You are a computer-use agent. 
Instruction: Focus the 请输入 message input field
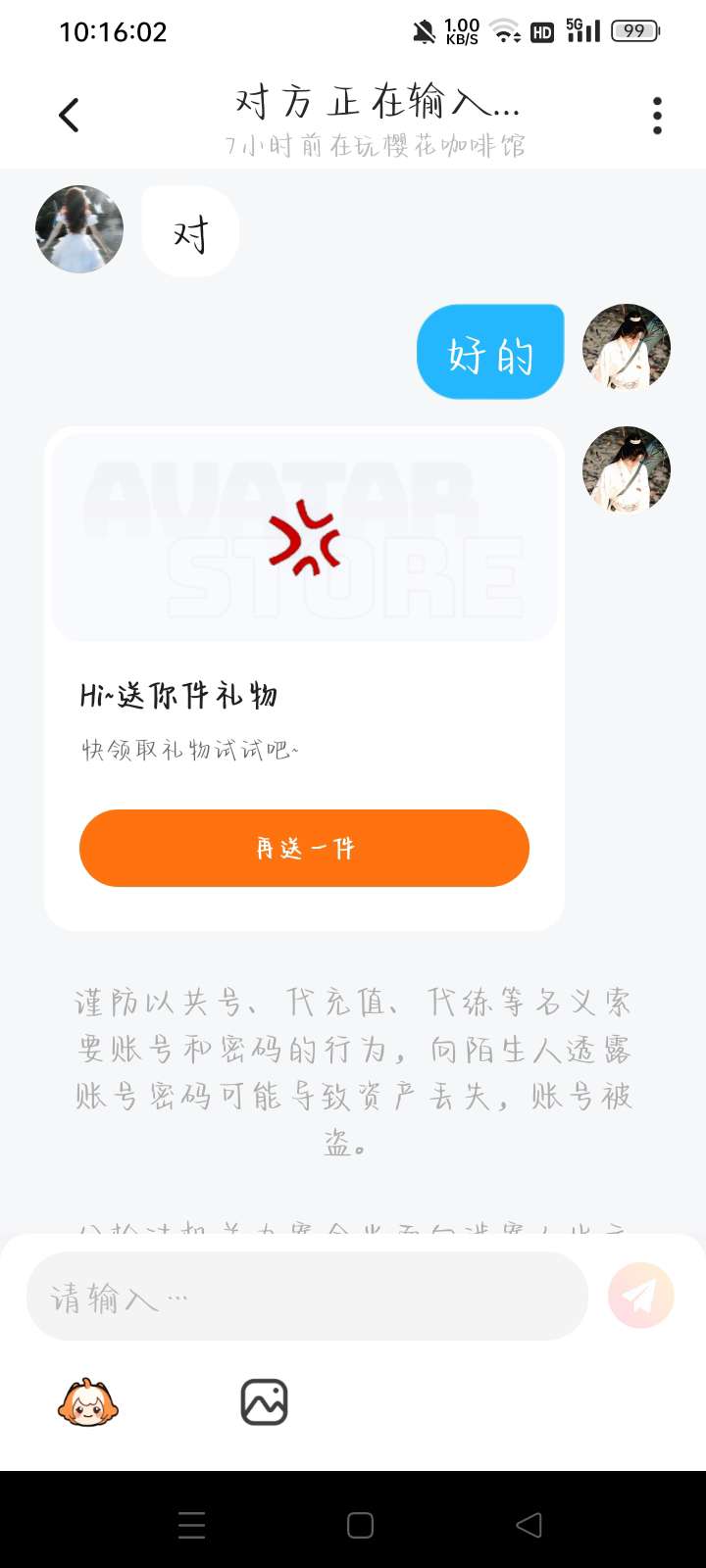(x=307, y=1297)
